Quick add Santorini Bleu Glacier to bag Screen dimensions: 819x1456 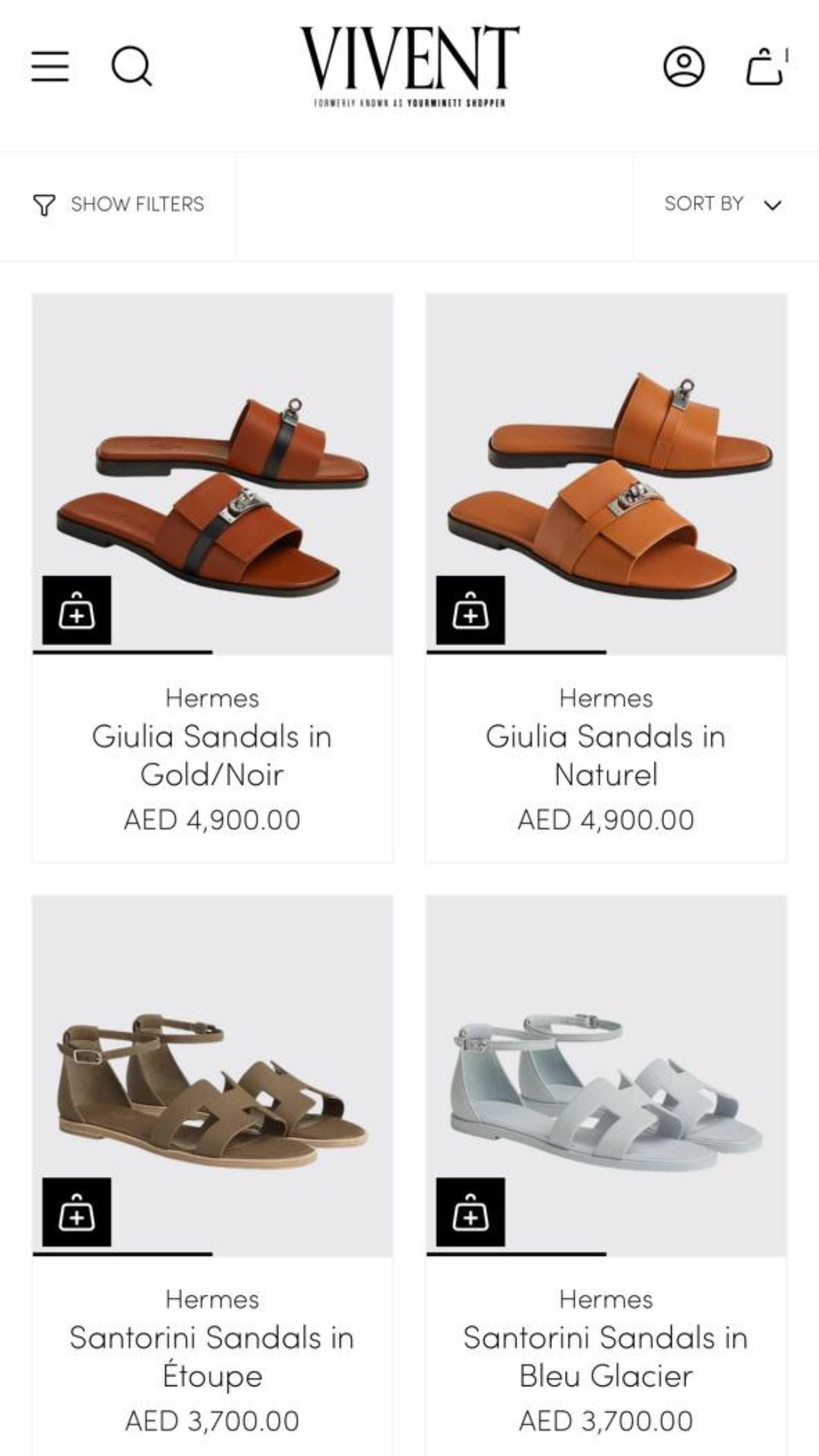470,1212
